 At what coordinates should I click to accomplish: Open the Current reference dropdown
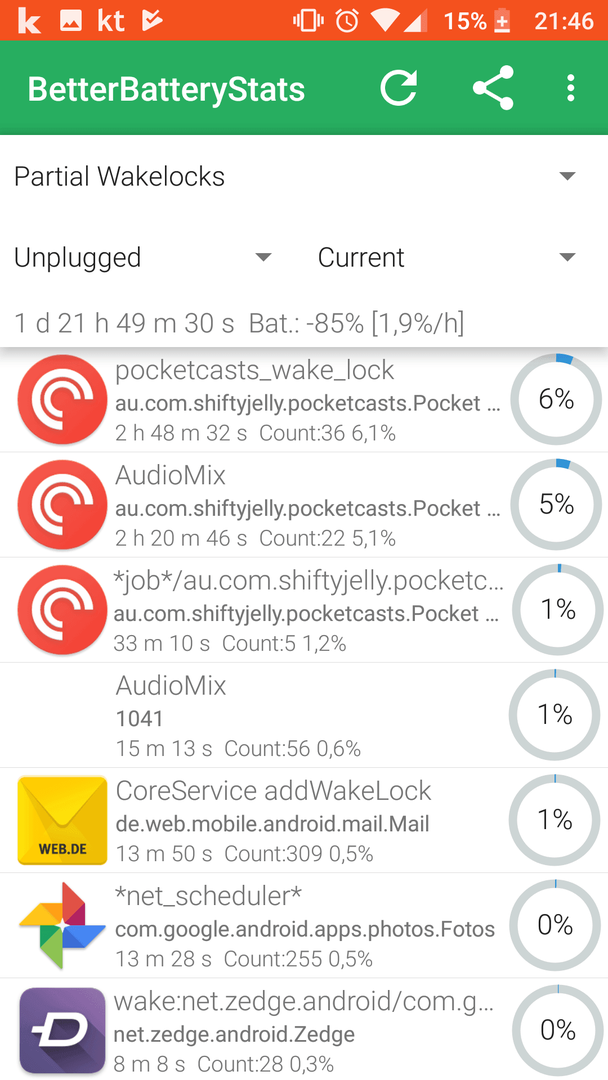(x=448, y=257)
